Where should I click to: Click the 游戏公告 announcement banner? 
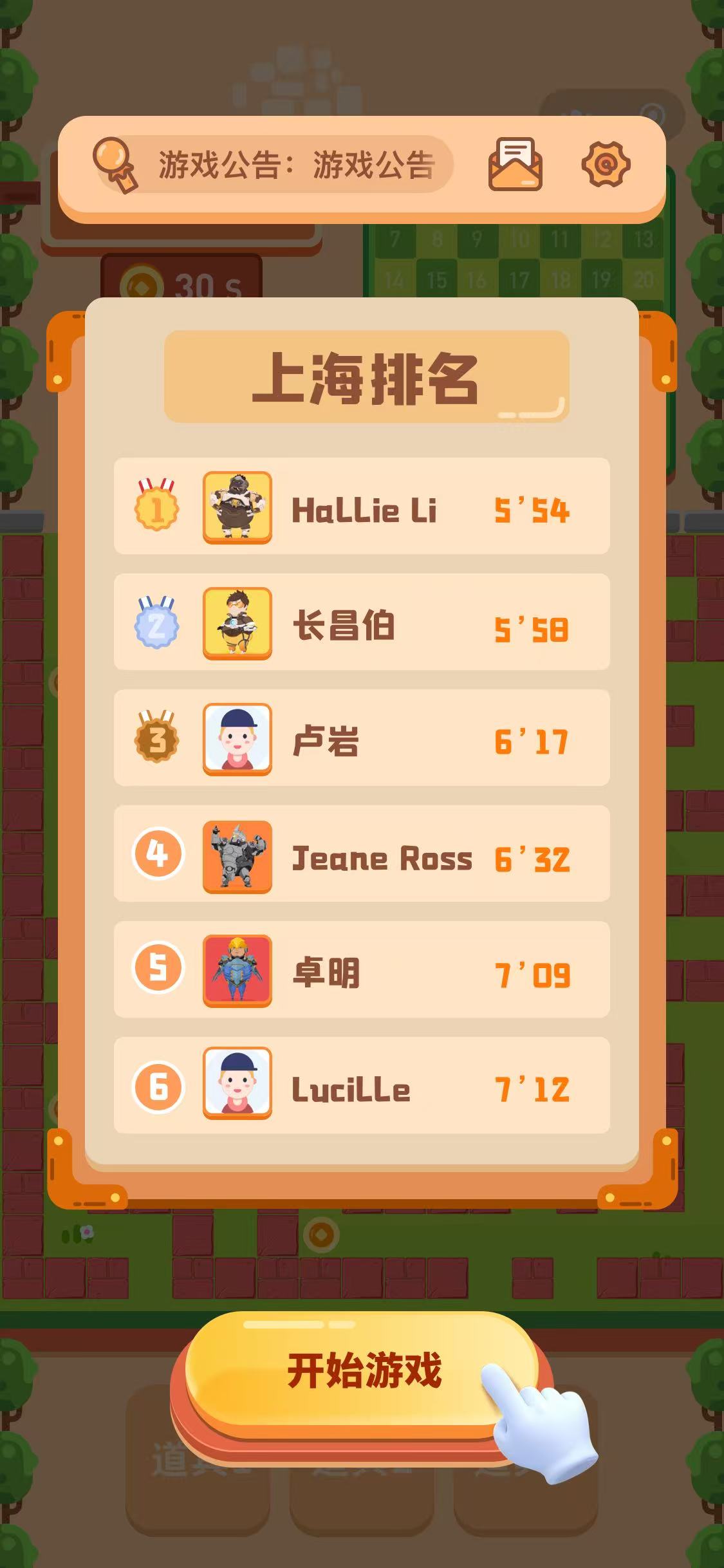(x=297, y=163)
